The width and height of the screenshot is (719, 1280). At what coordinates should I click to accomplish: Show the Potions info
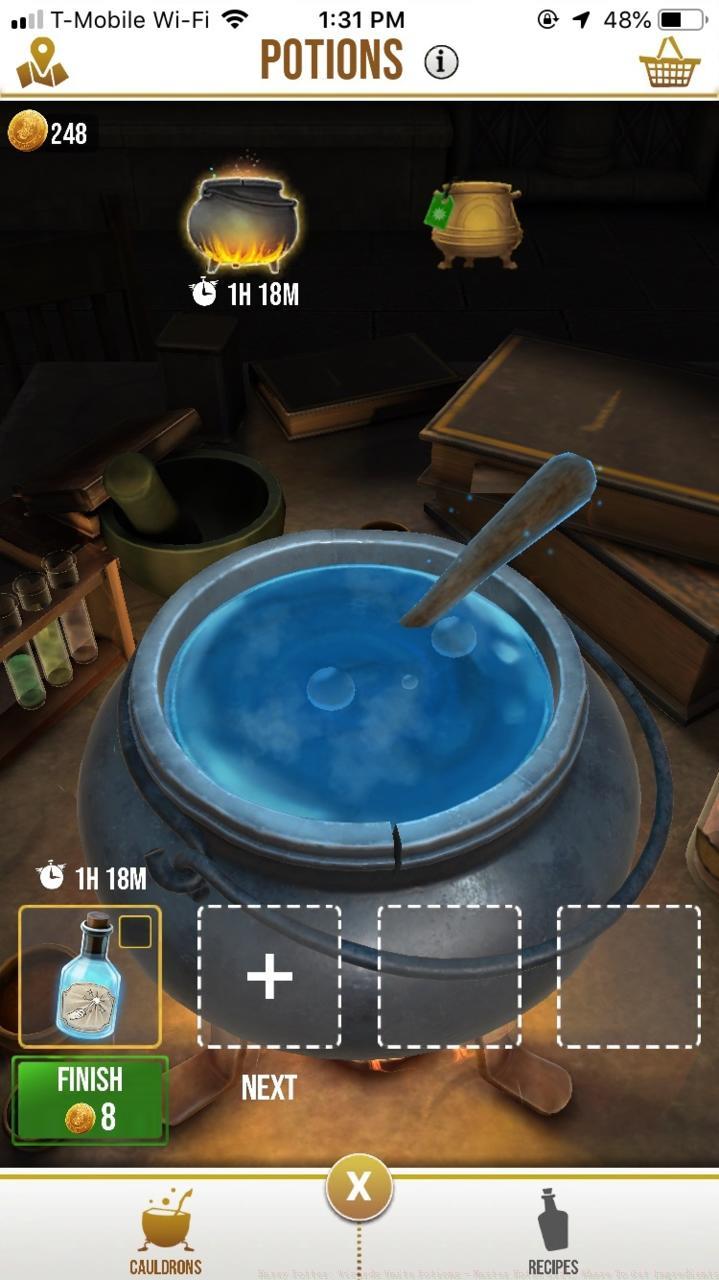441,62
